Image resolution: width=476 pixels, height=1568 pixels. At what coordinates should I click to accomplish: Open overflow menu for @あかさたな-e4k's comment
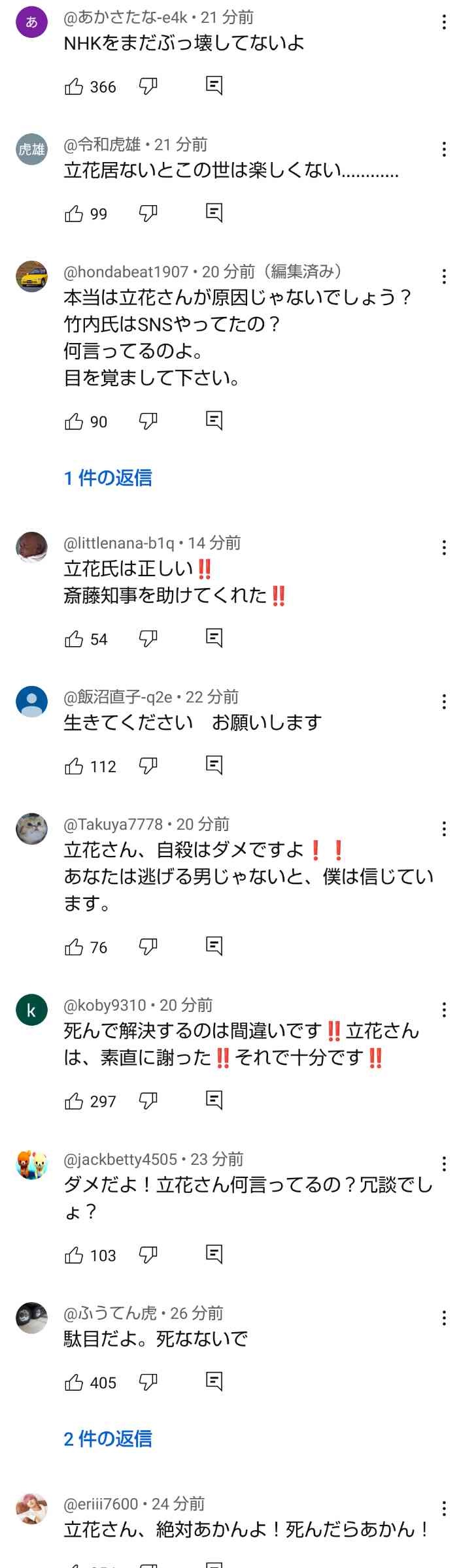[x=444, y=22]
